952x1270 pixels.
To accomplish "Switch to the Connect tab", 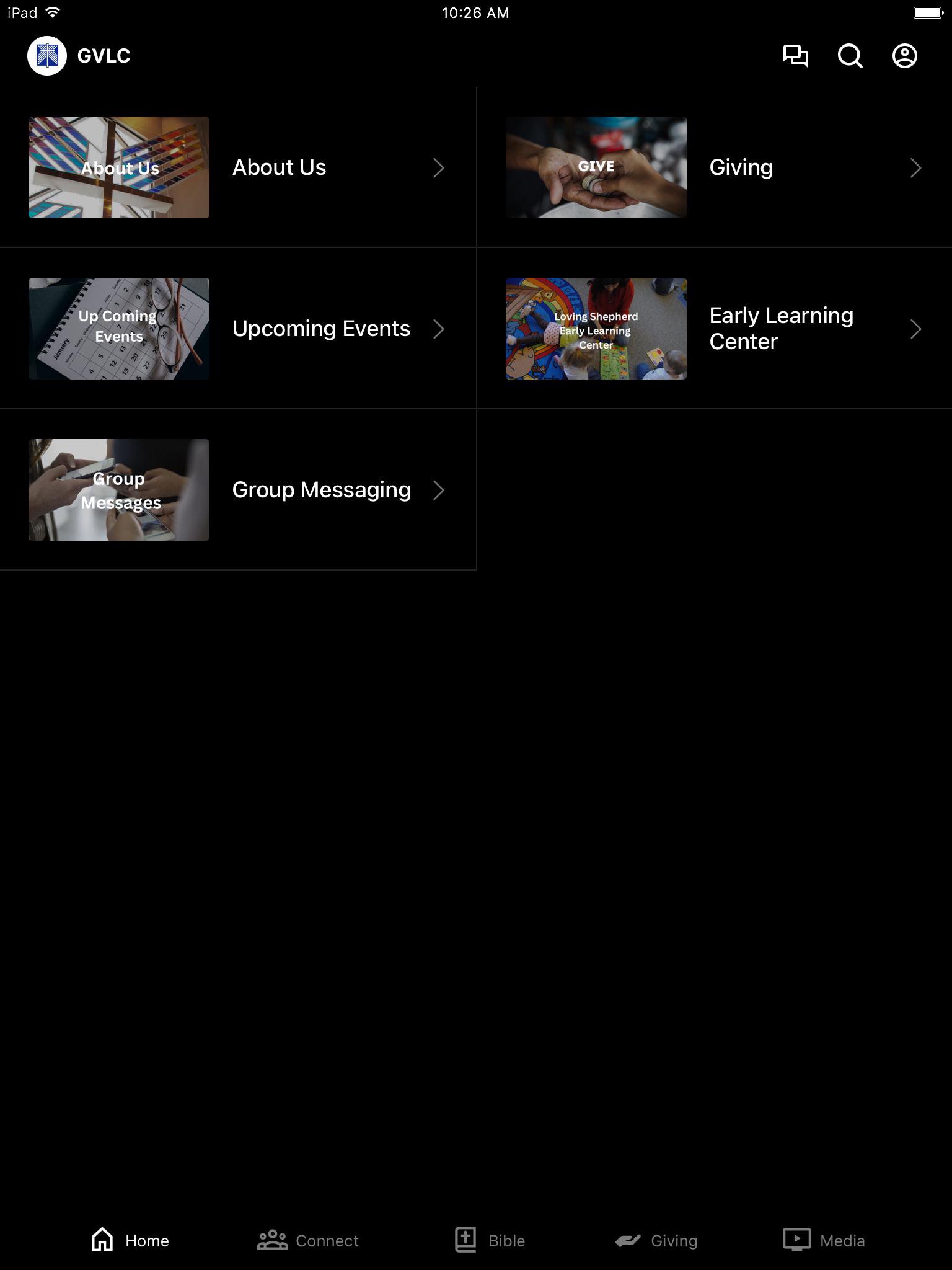I will click(x=308, y=1240).
